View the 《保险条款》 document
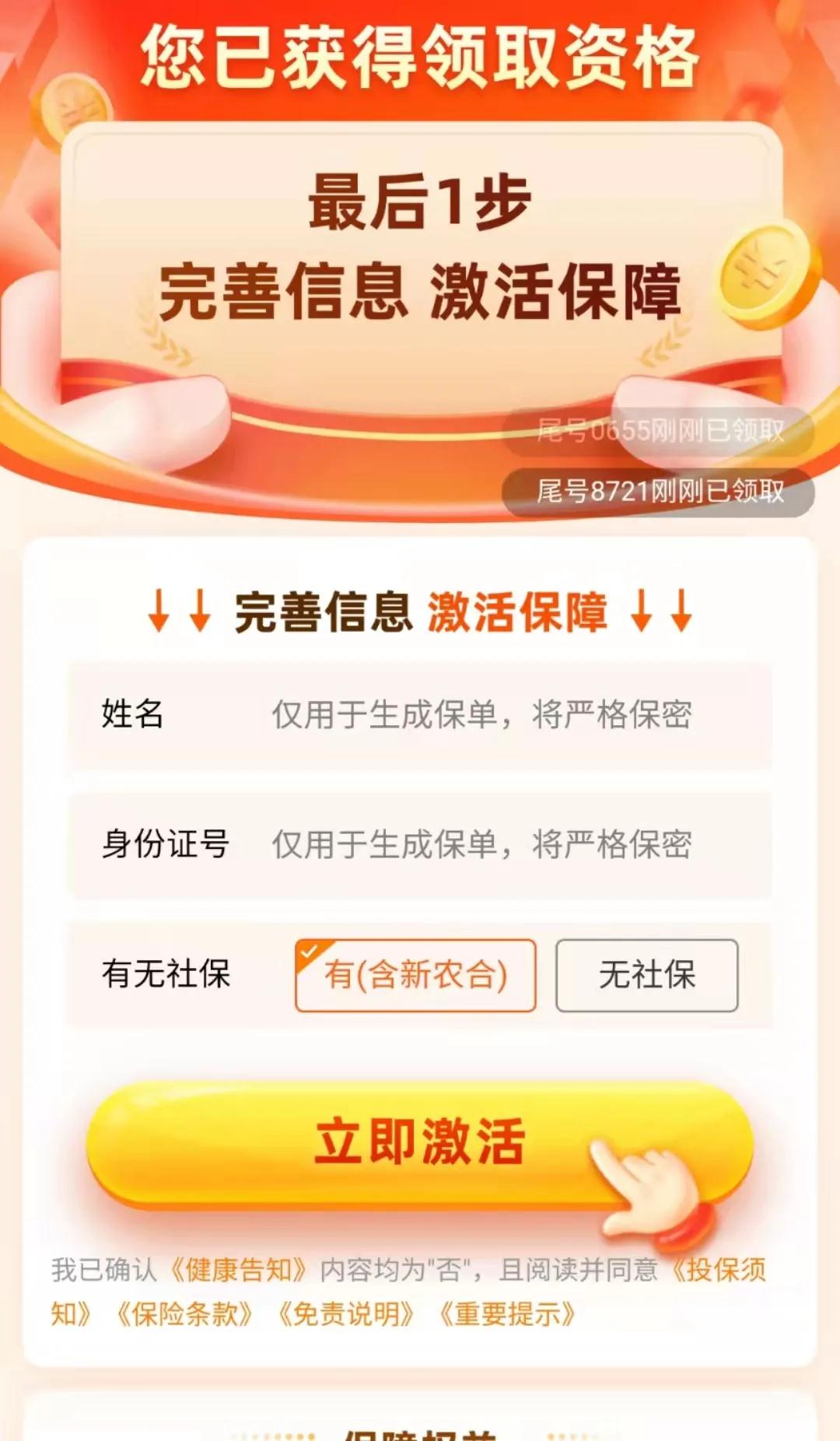The image size is (840, 1441). (x=184, y=1314)
